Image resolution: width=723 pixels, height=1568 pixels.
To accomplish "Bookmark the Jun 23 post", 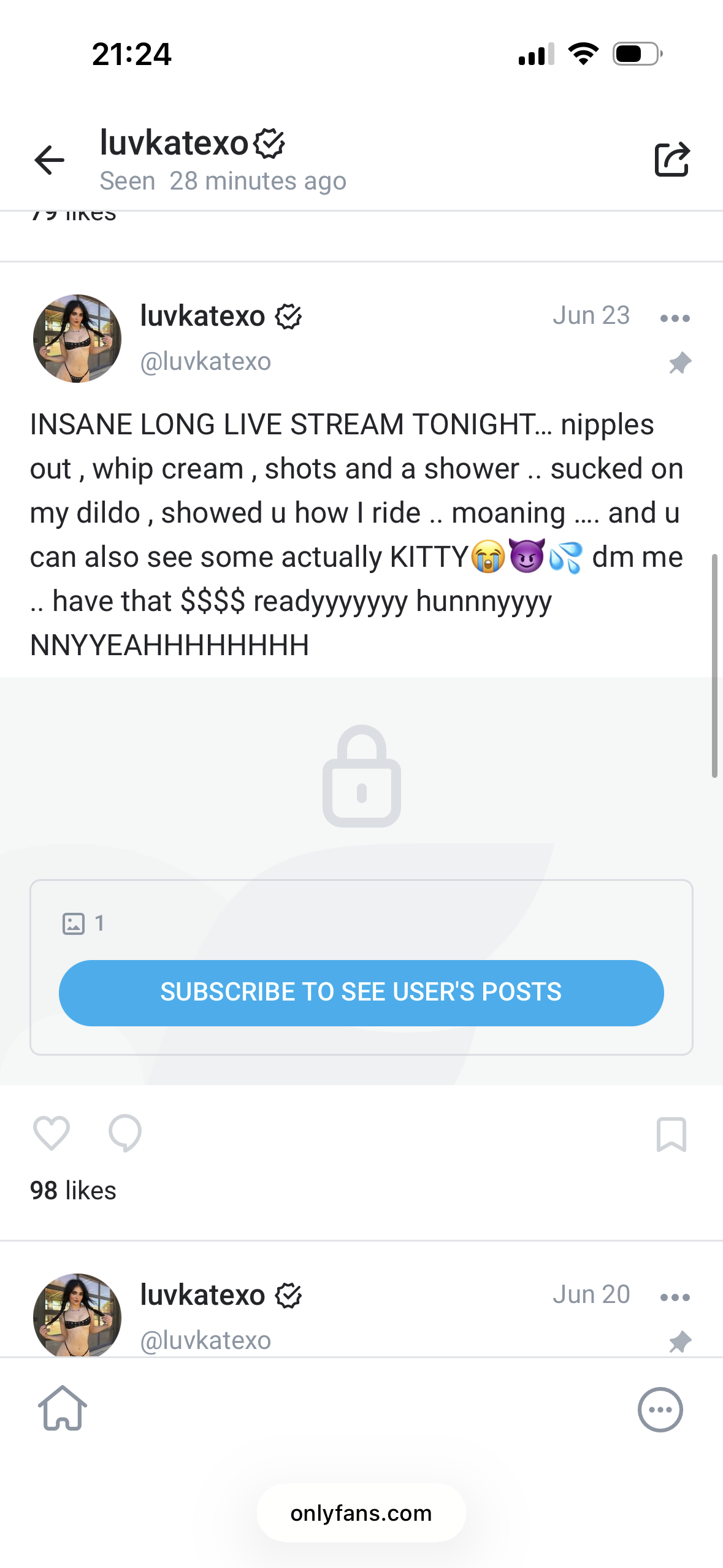I will click(671, 1134).
